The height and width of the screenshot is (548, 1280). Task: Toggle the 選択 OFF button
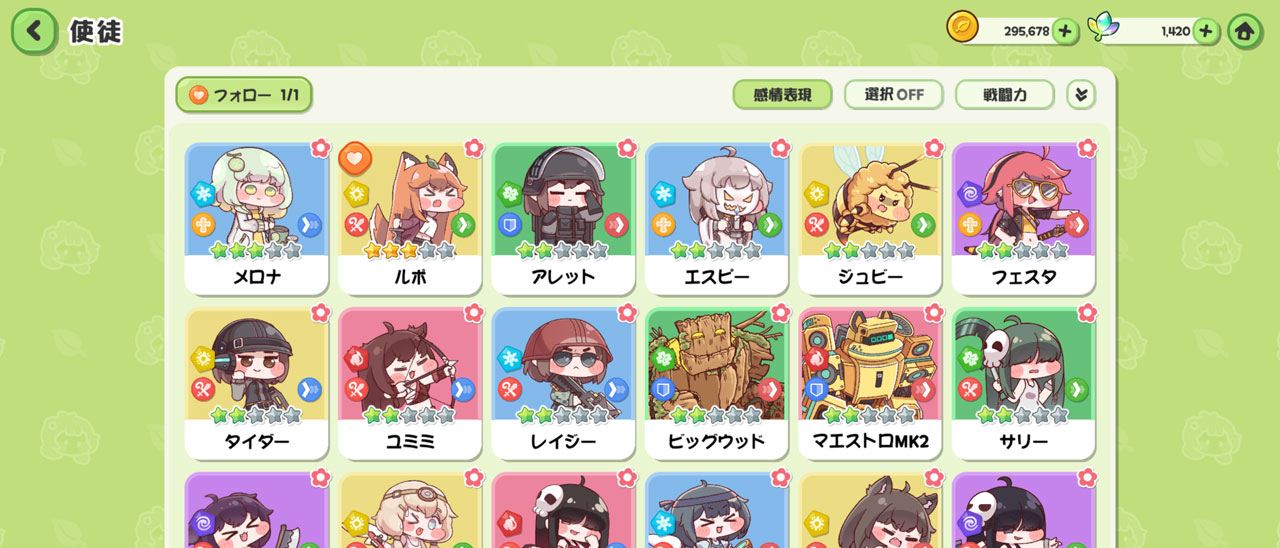(893, 95)
